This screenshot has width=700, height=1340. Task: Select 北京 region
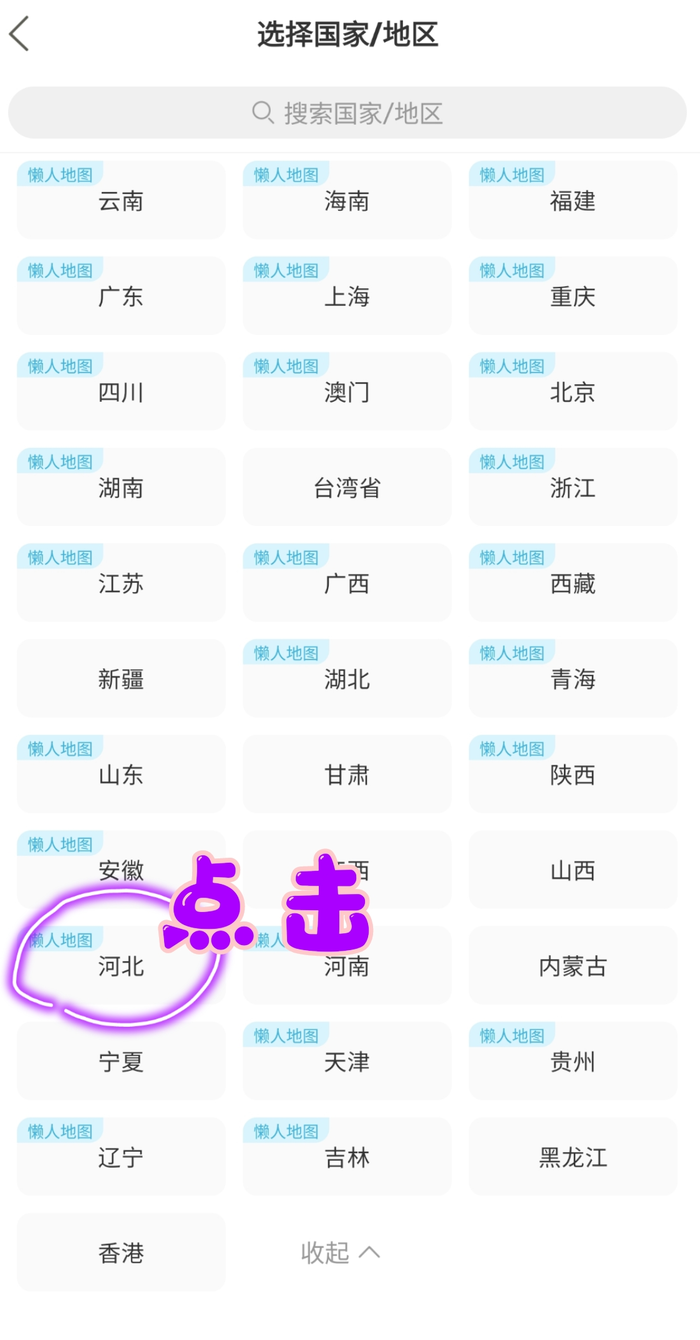click(573, 392)
